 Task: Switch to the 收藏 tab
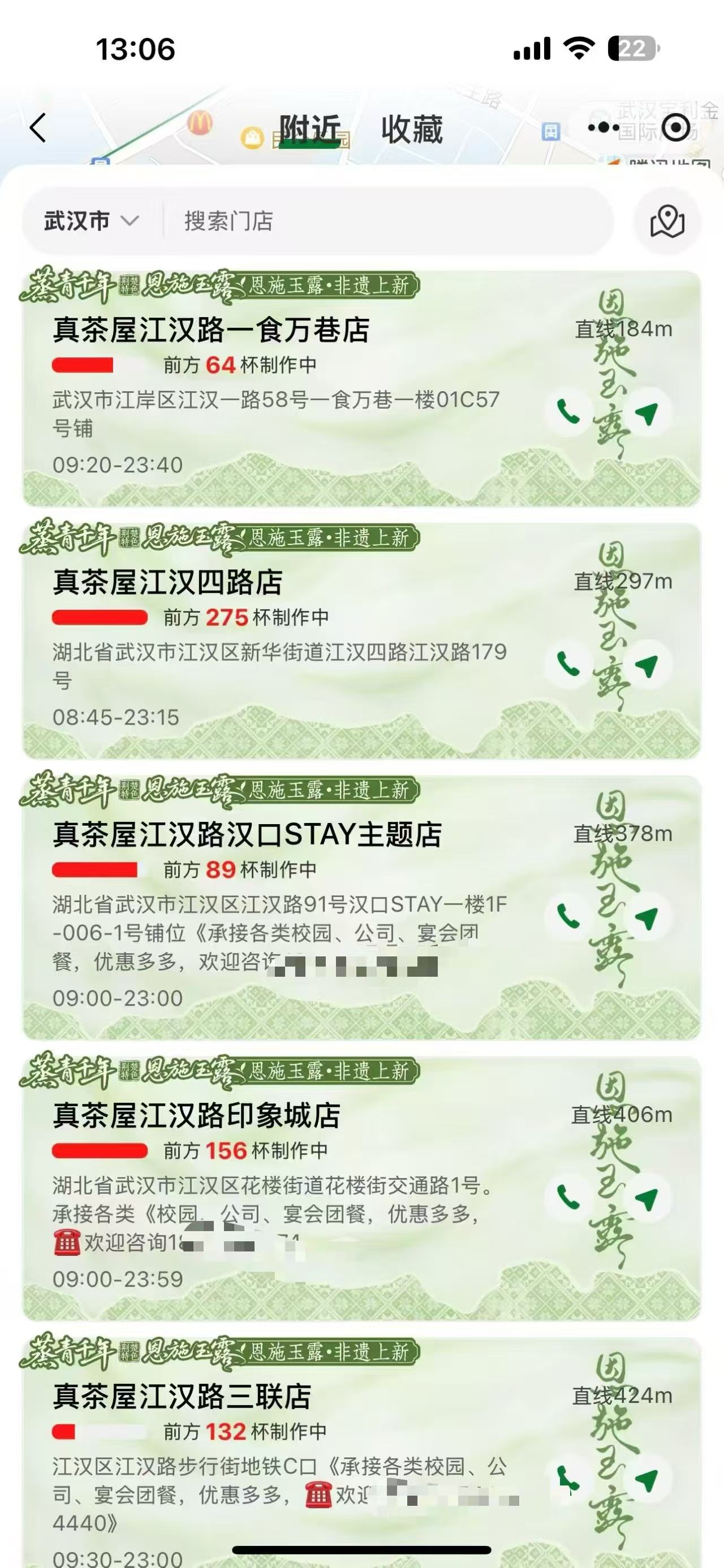[x=412, y=129]
